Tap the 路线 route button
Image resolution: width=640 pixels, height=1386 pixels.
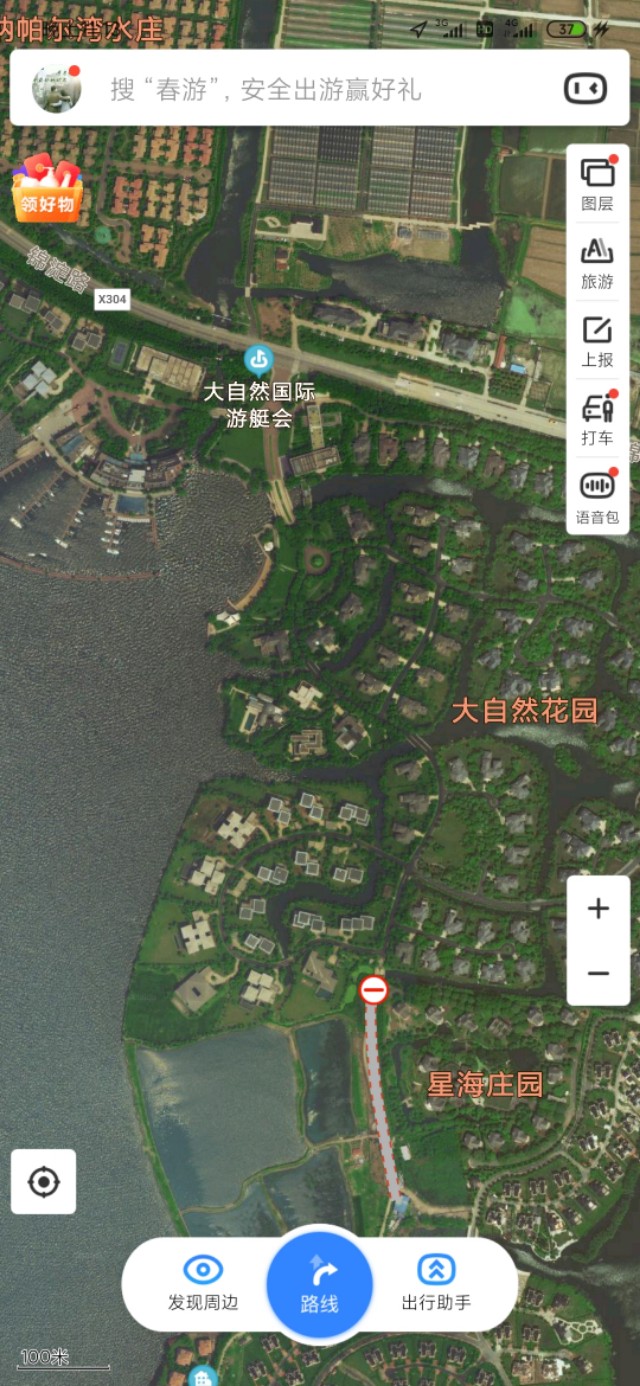(x=320, y=1284)
